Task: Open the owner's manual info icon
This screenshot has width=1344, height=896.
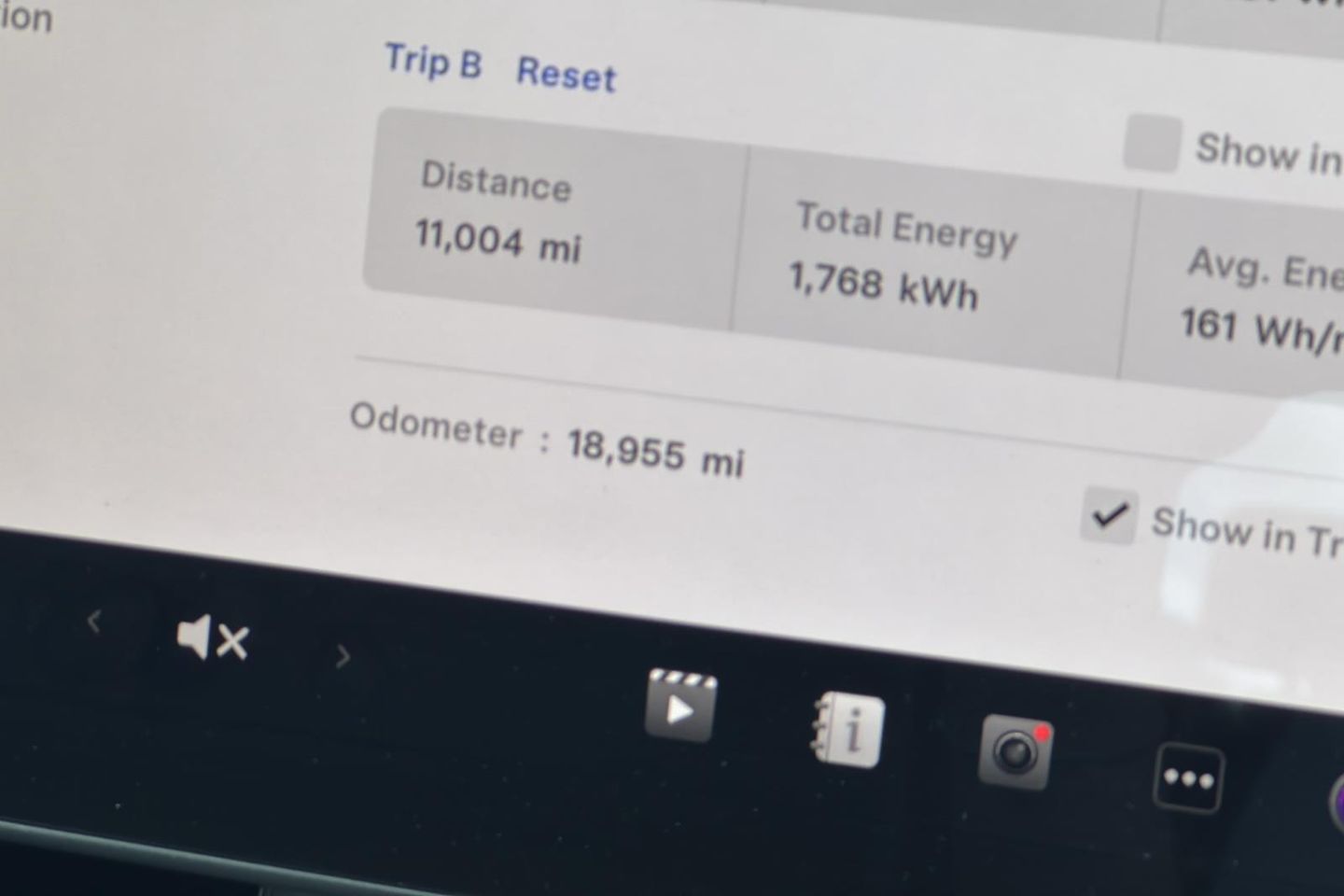Action: click(x=847, y=731)
